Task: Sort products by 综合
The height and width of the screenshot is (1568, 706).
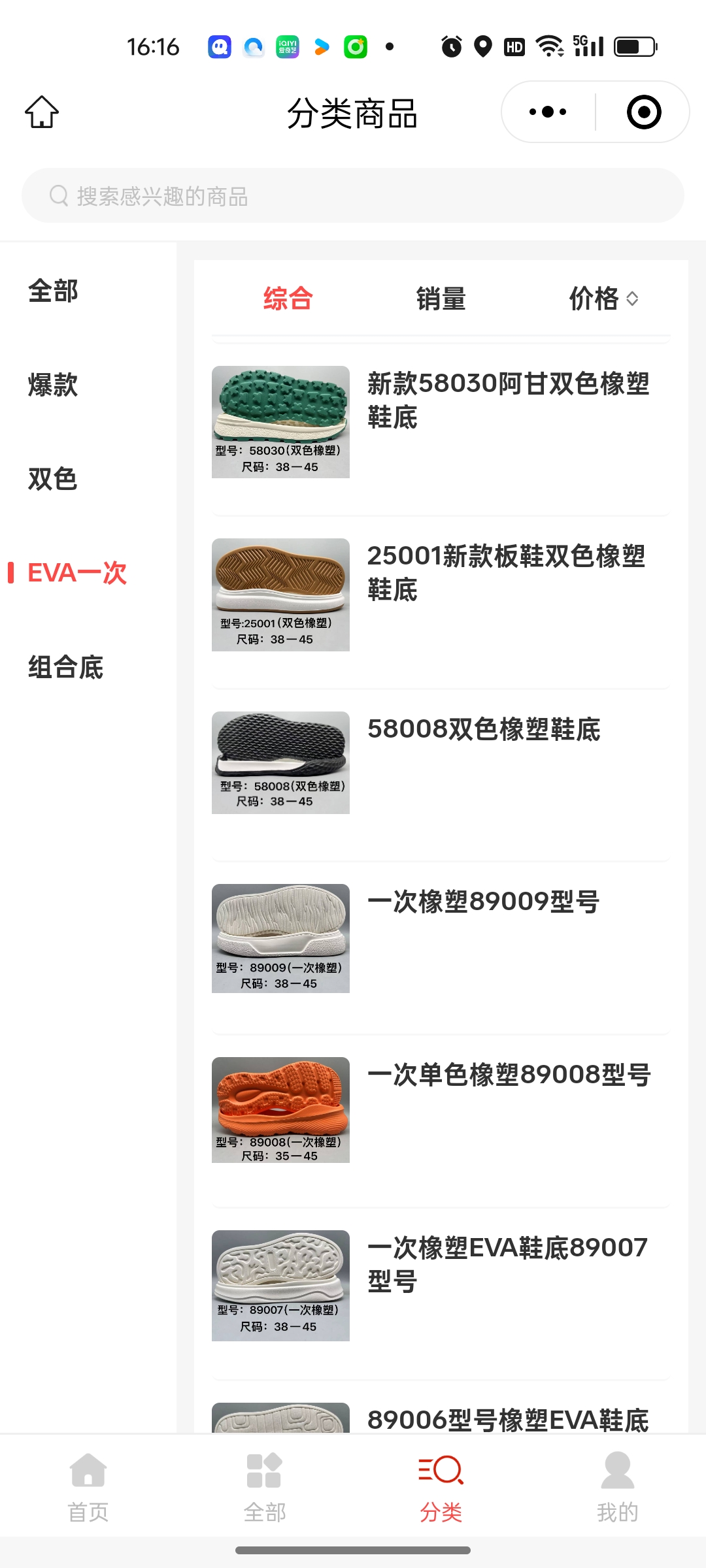Action: 288,299
